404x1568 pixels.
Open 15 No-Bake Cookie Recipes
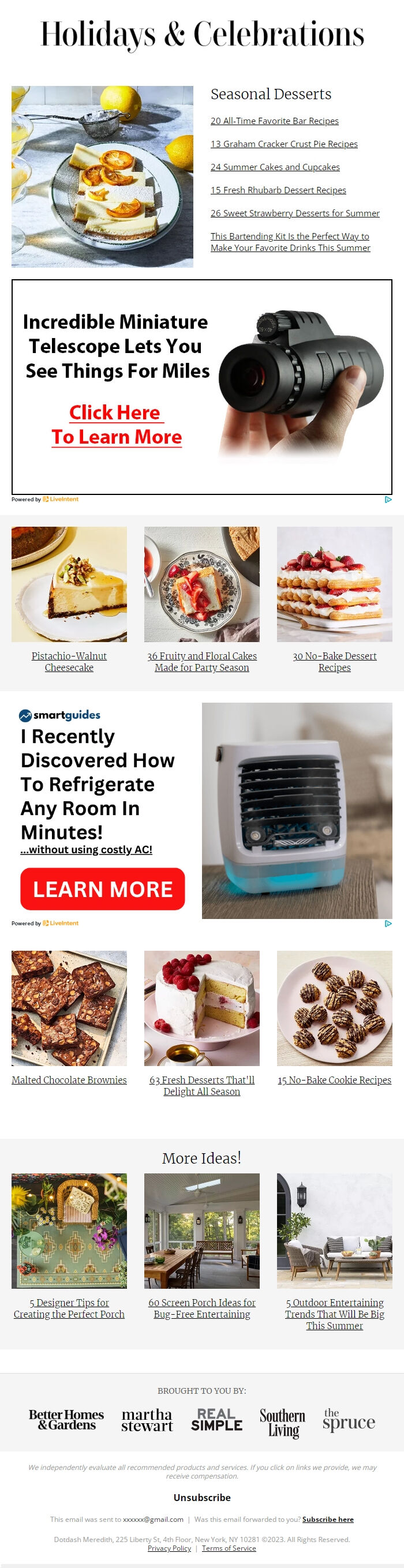pos(334,1081)
